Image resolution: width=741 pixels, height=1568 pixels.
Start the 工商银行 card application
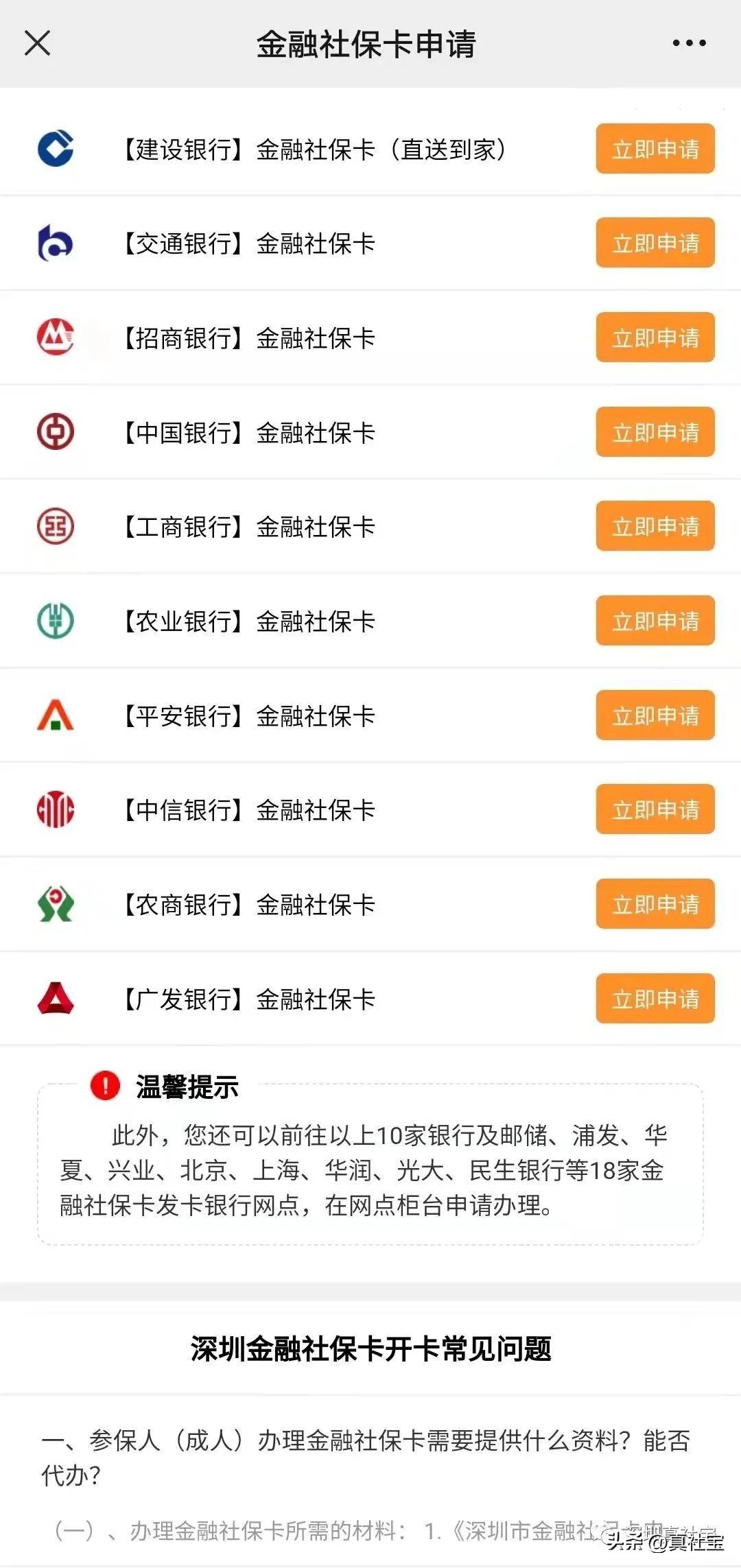point(655,526)
